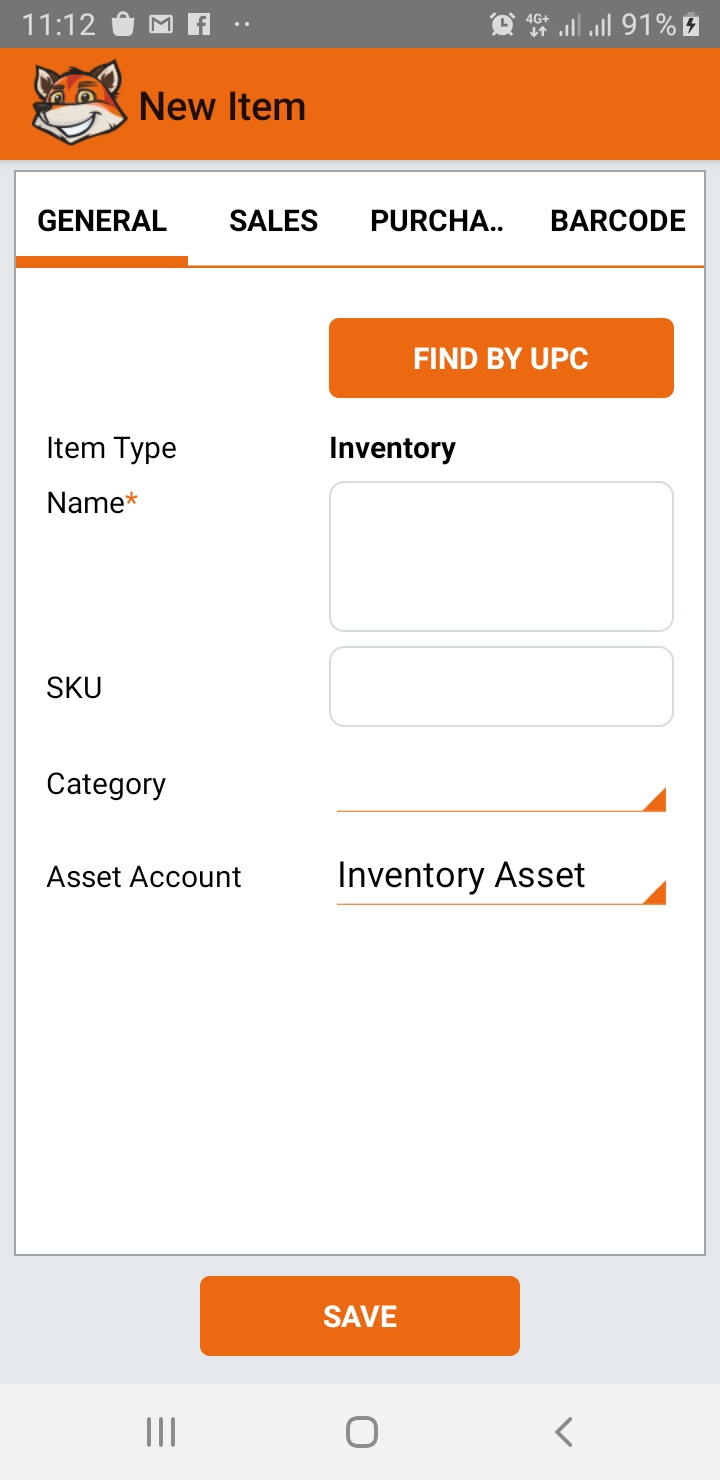Focus the Name text field

(x=501, y=556)
